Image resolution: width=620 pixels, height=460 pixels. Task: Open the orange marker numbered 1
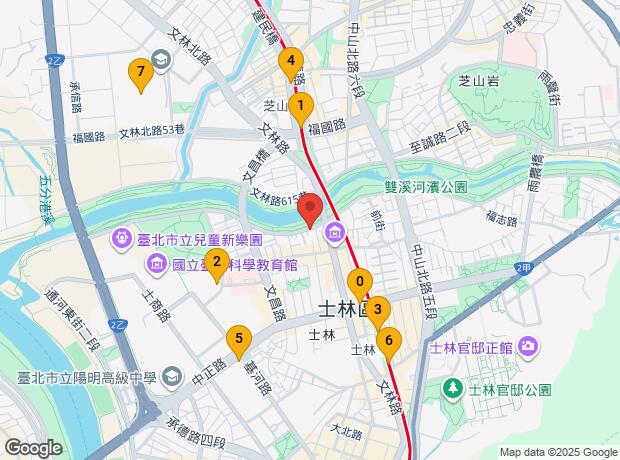click(302, 104)
